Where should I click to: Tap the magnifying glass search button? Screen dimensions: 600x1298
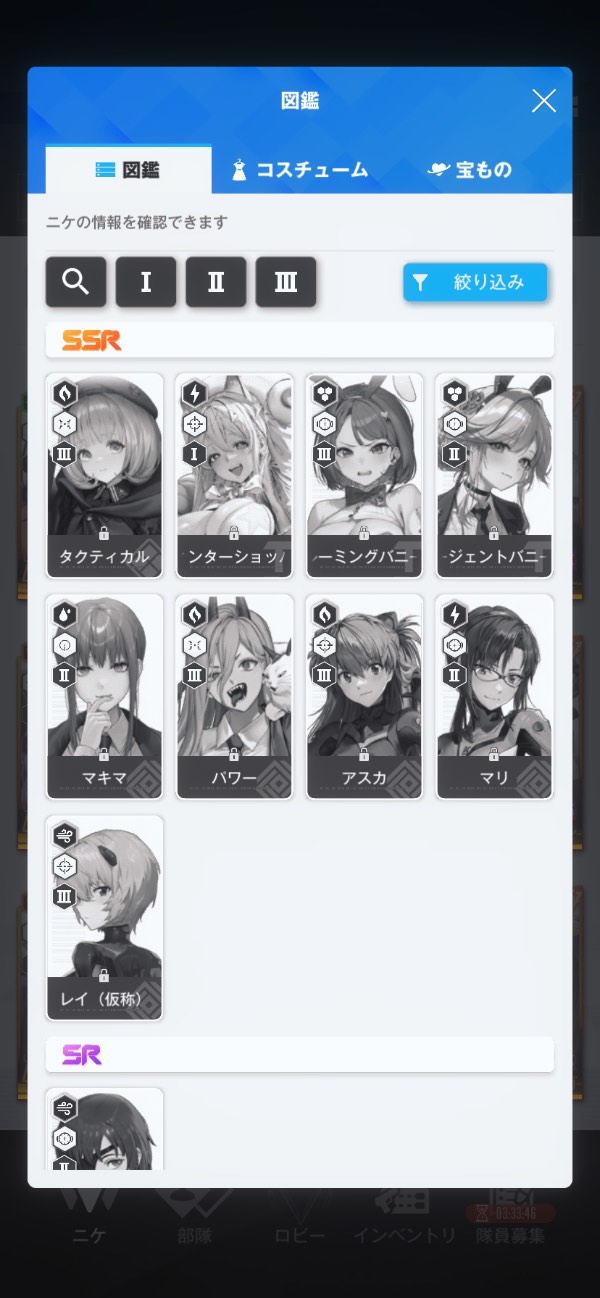pyautogui.click(x=76, y=282)
